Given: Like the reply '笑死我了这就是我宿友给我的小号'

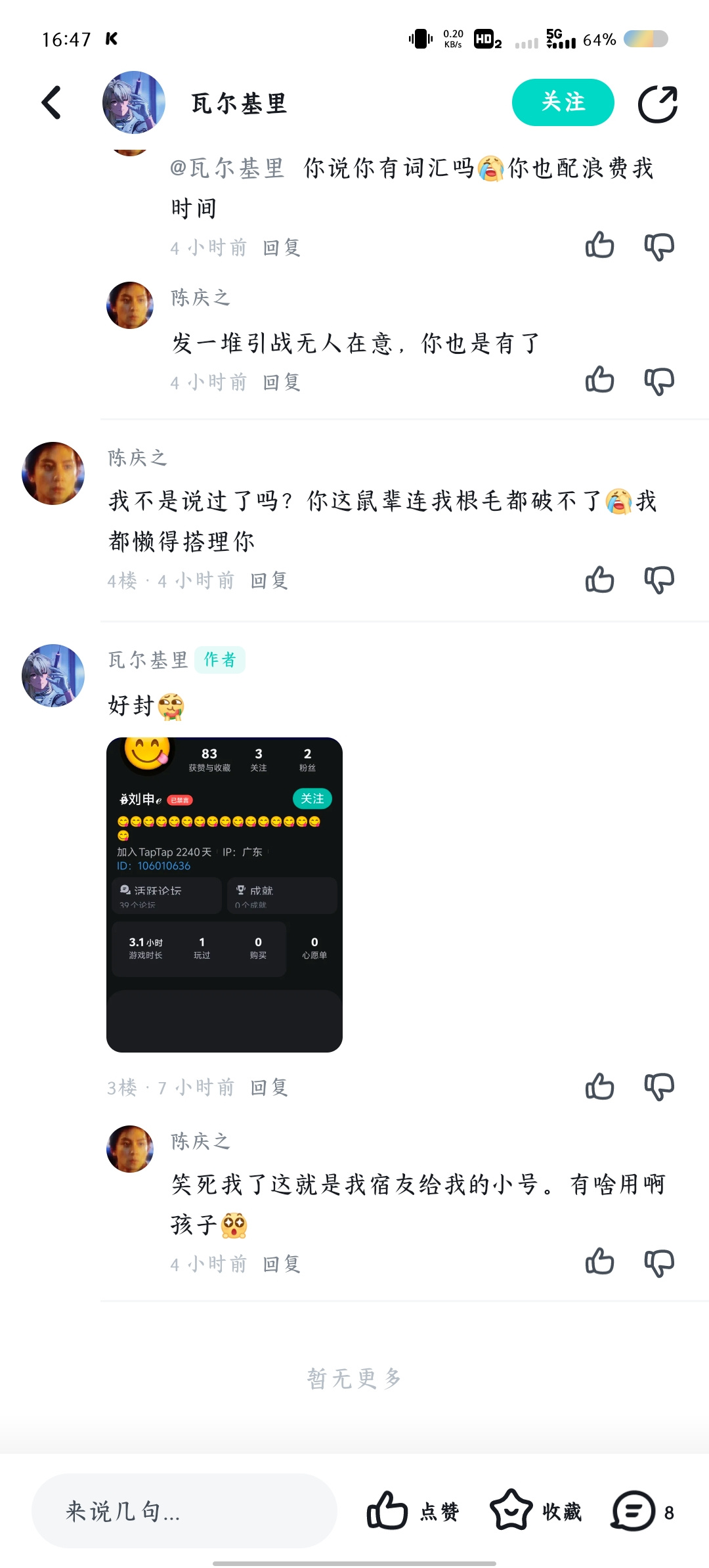Looking at the screenshot, I should (599, 1262).
